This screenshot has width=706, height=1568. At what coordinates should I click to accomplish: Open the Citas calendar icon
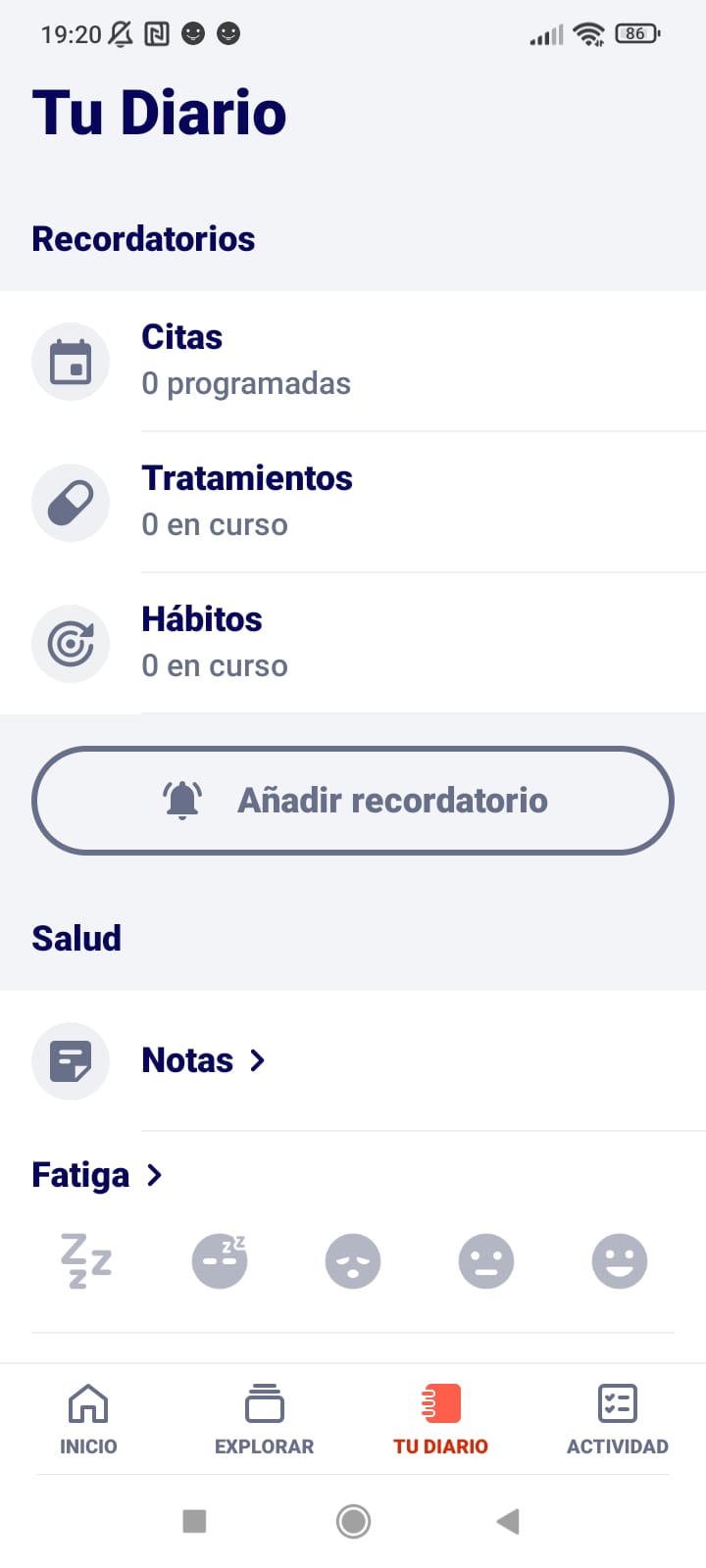pos(71,362)
